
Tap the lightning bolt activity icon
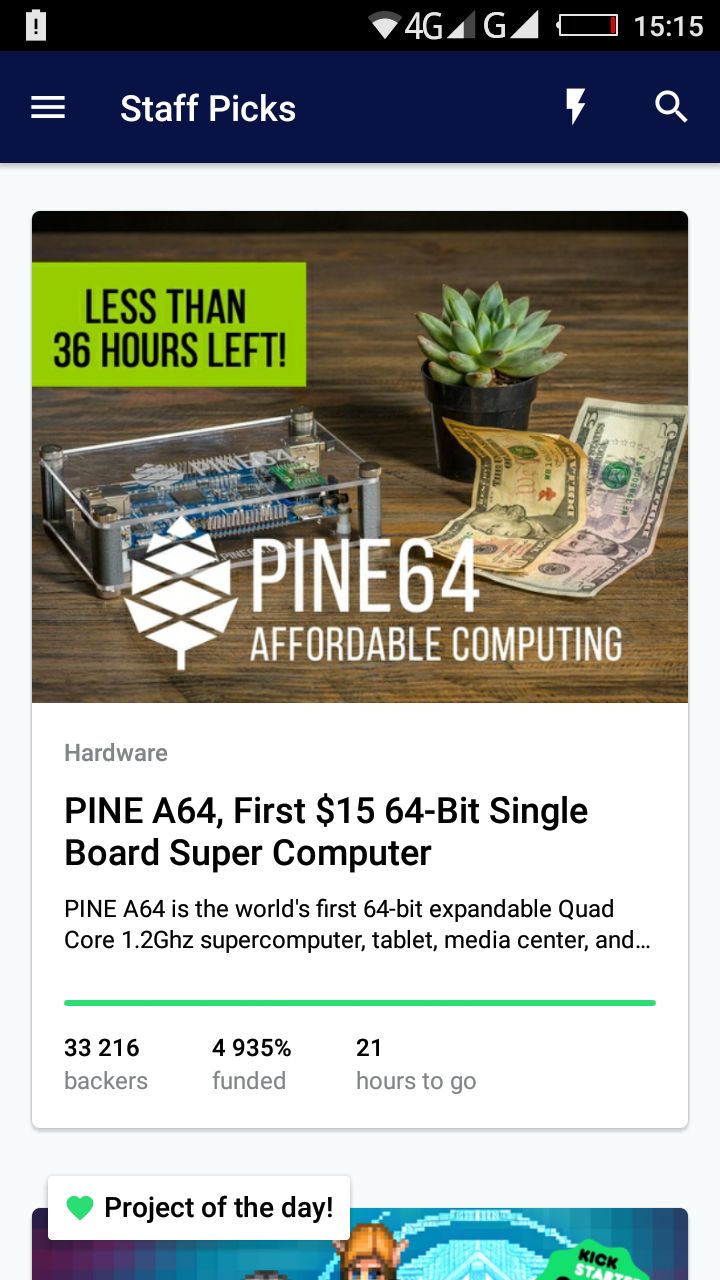tap(575, 107)
